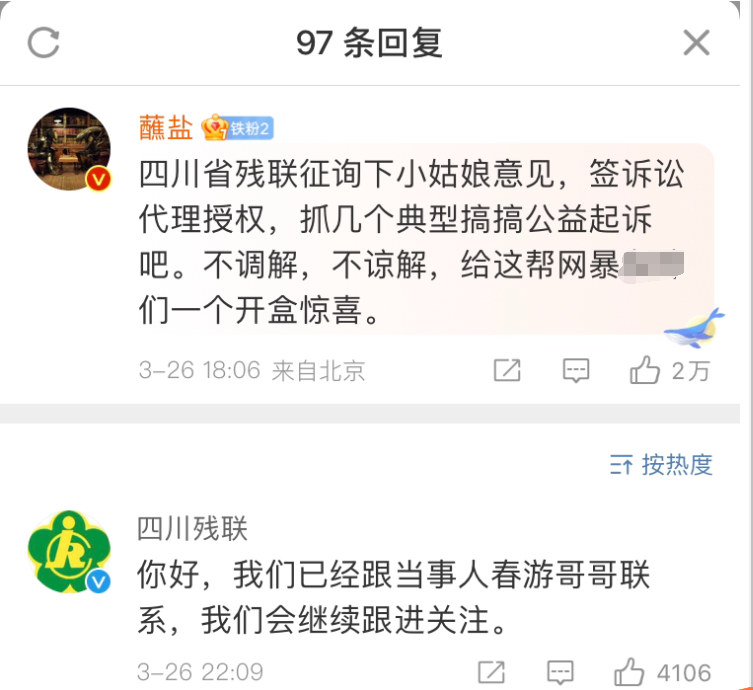Share 蘸盐's comment
The height and width of the screenshot is (690, 753).
pos(507,371)
